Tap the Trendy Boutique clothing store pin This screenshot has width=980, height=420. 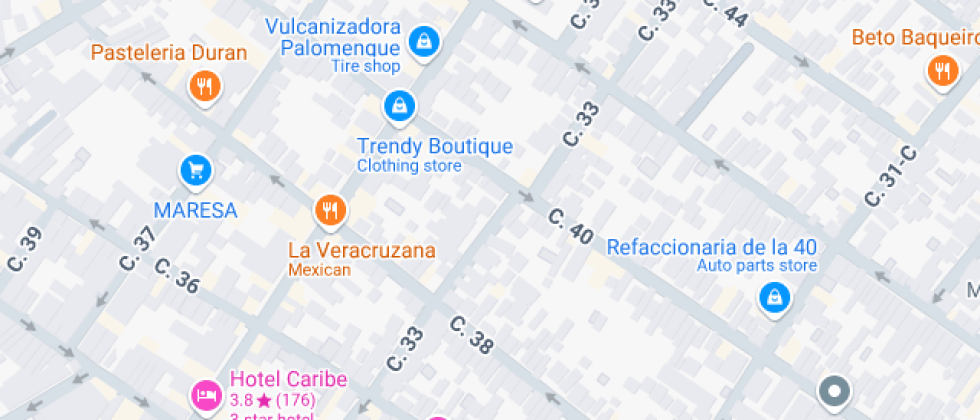(399, 108)
